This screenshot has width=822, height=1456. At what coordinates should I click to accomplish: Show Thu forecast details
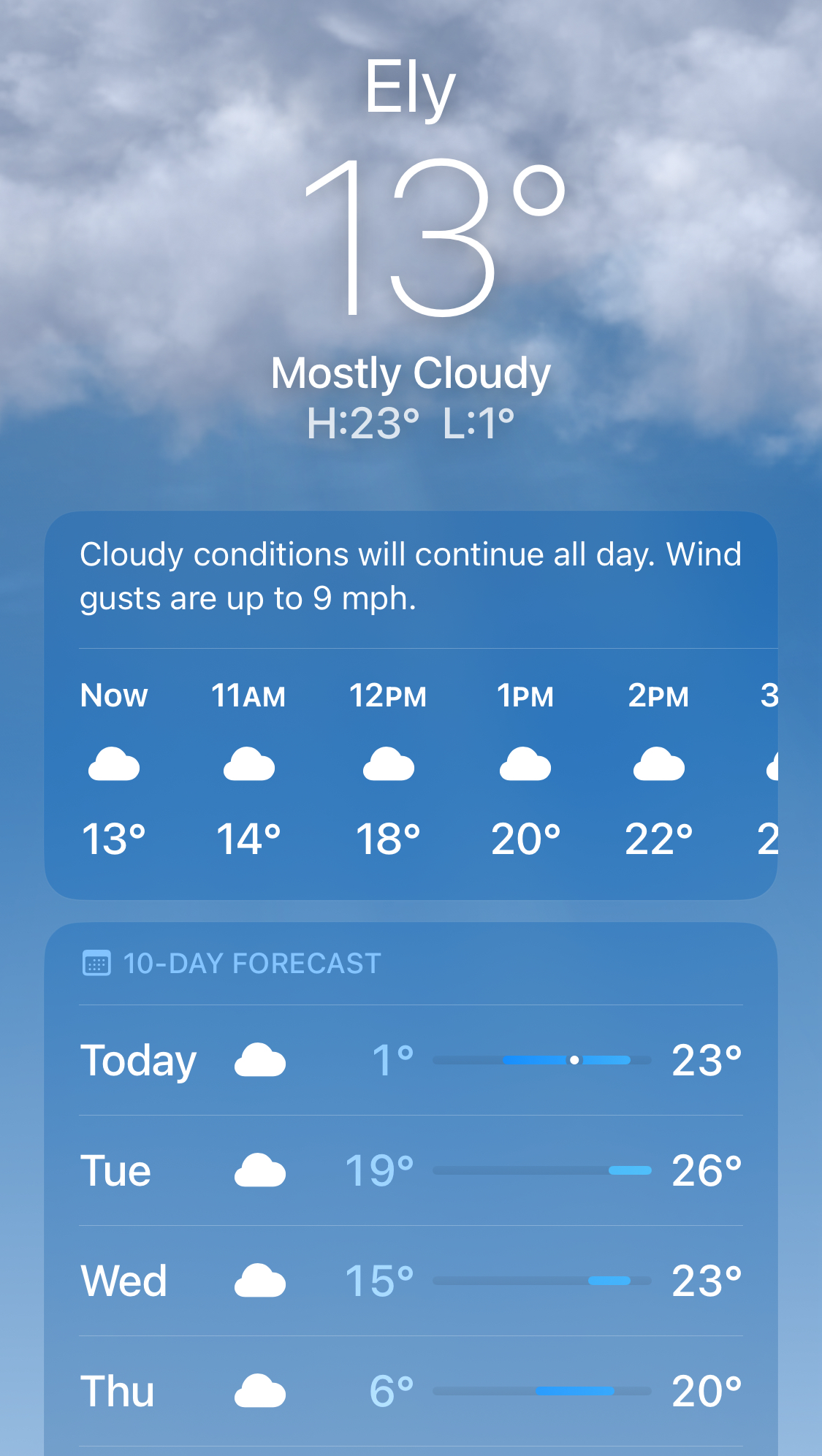coord(411,1391)
